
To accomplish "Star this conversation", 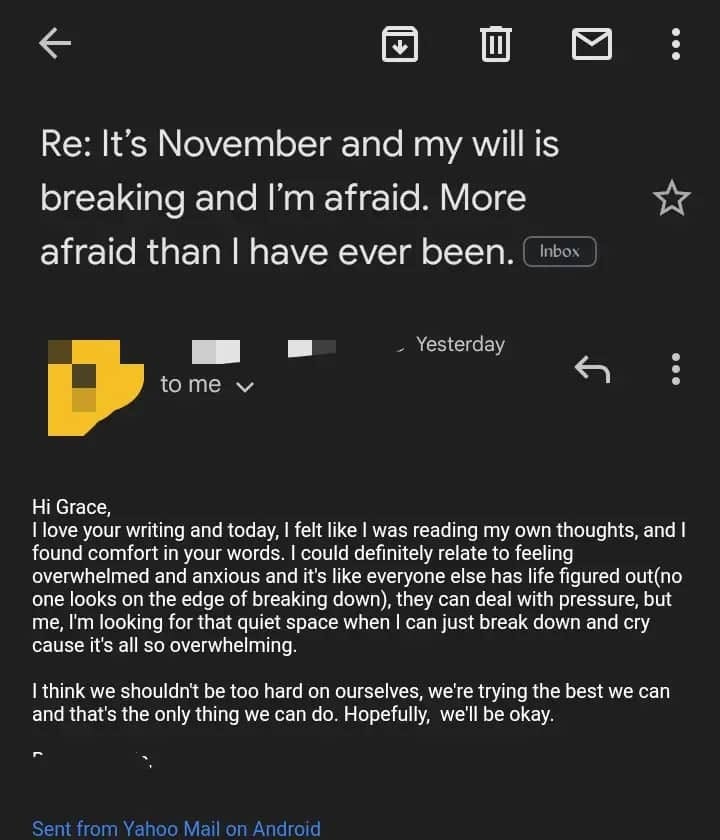I will click(671, 199).
